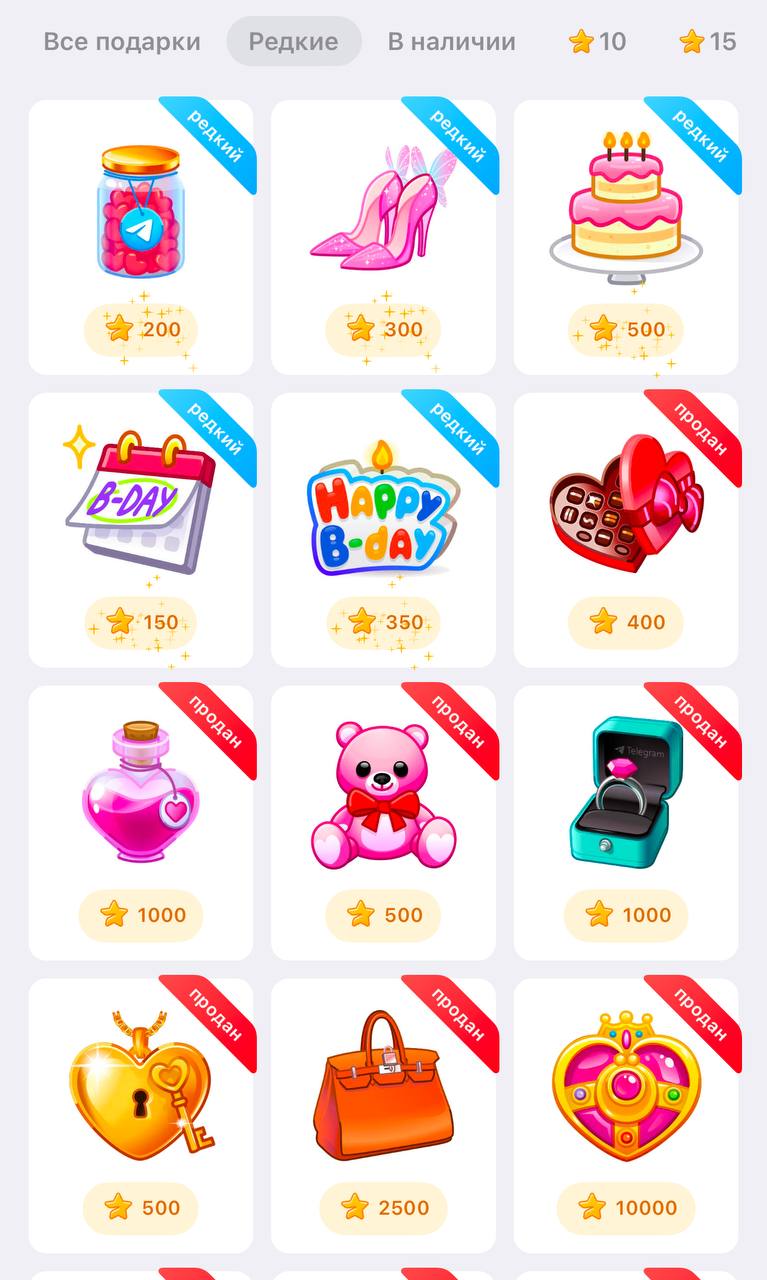Open the sold golden heart locket gift
The height and width of the screenshot is (1280, 767).
pos(141,1116)
